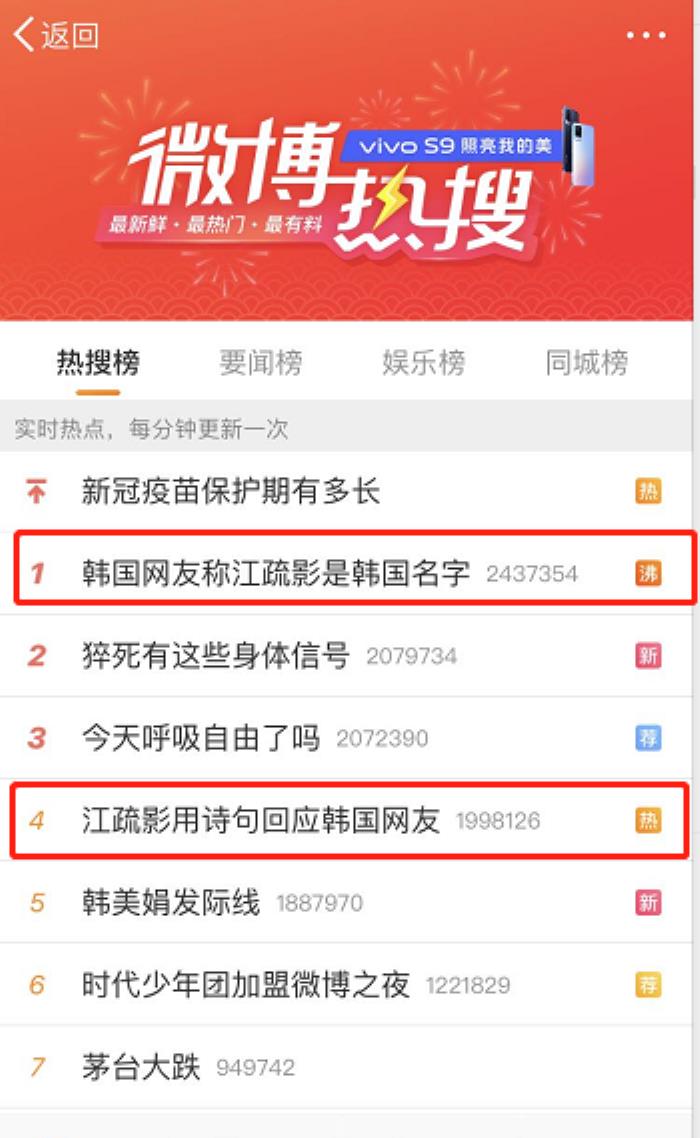
Task: View topic 猝死有这些身体信号
Action: (x=215, y=656)
